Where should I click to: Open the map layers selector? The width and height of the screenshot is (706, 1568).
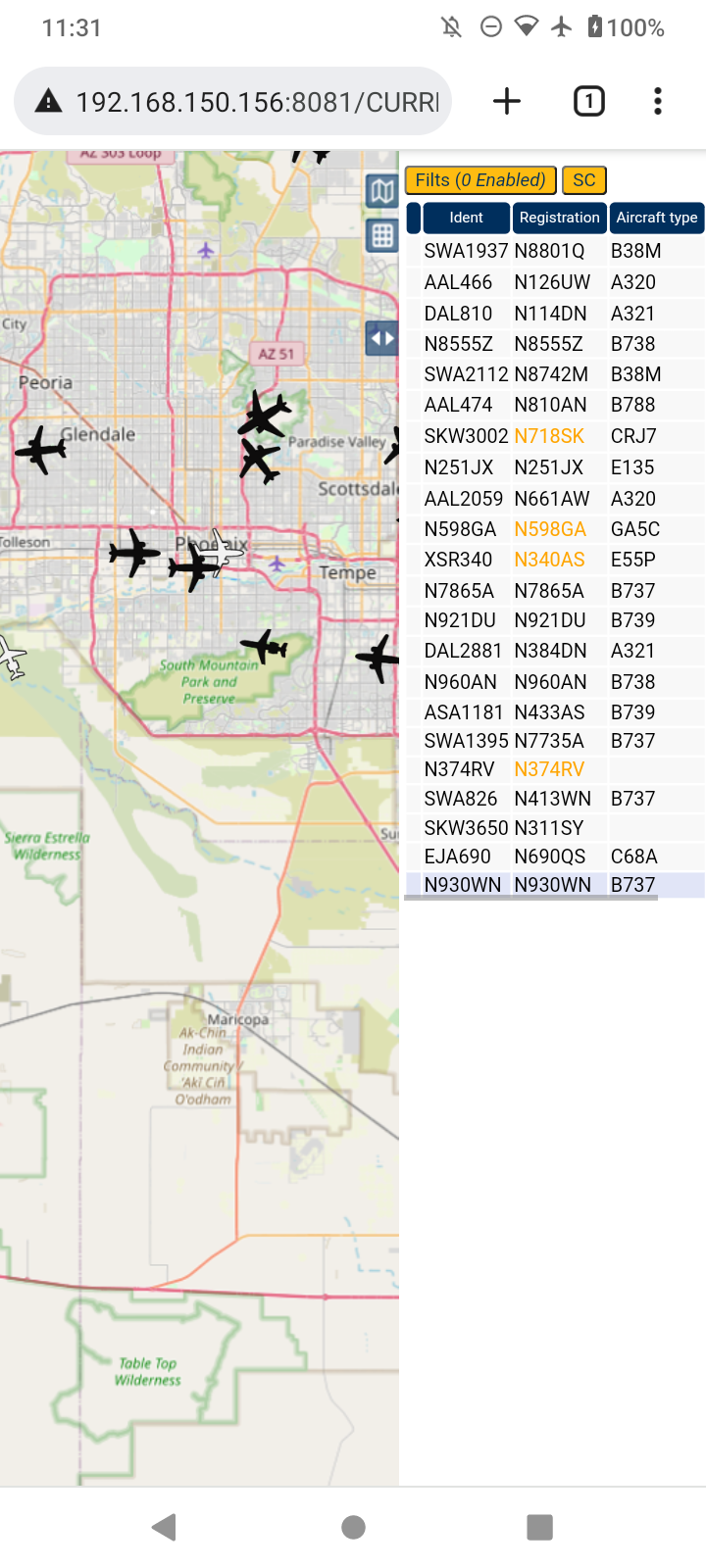tap(381, 190)
